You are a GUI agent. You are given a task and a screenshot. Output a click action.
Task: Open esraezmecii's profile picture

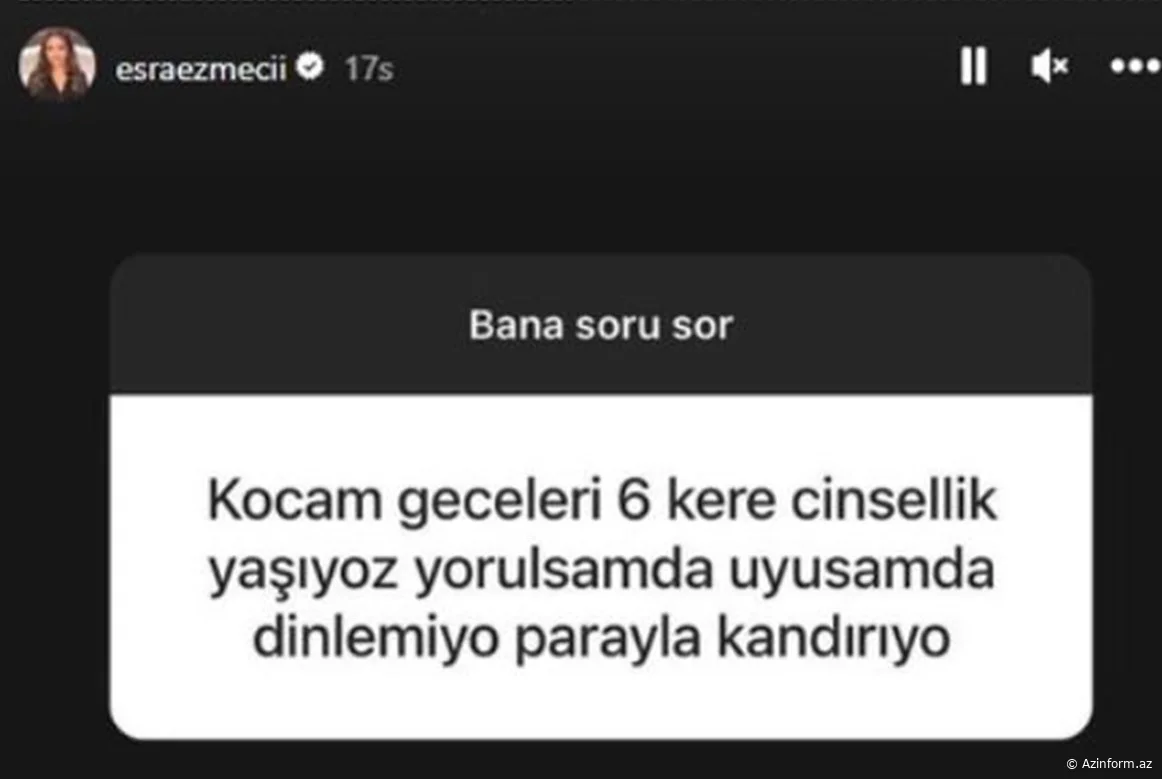click(57, 65)
